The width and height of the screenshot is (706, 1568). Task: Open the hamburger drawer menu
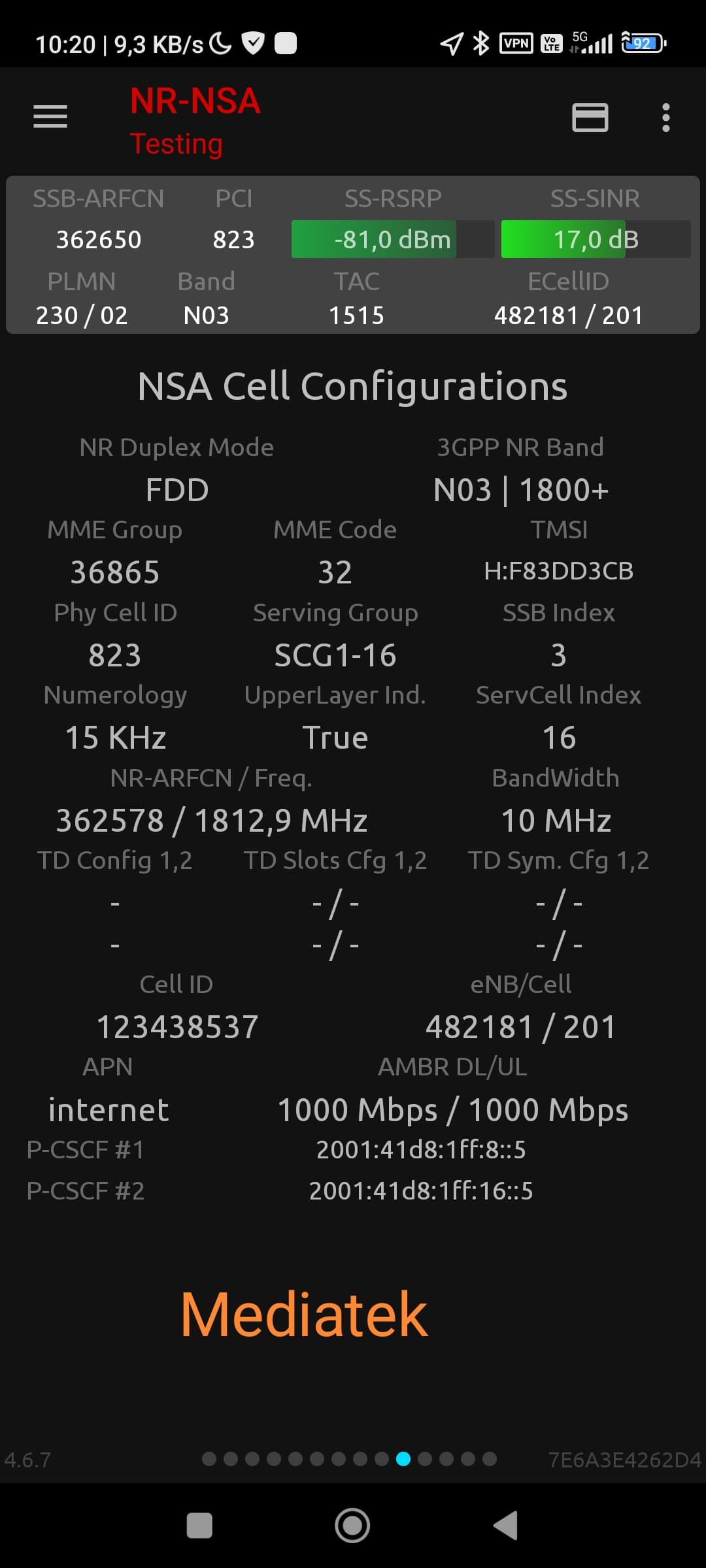(x=50, y=117)
